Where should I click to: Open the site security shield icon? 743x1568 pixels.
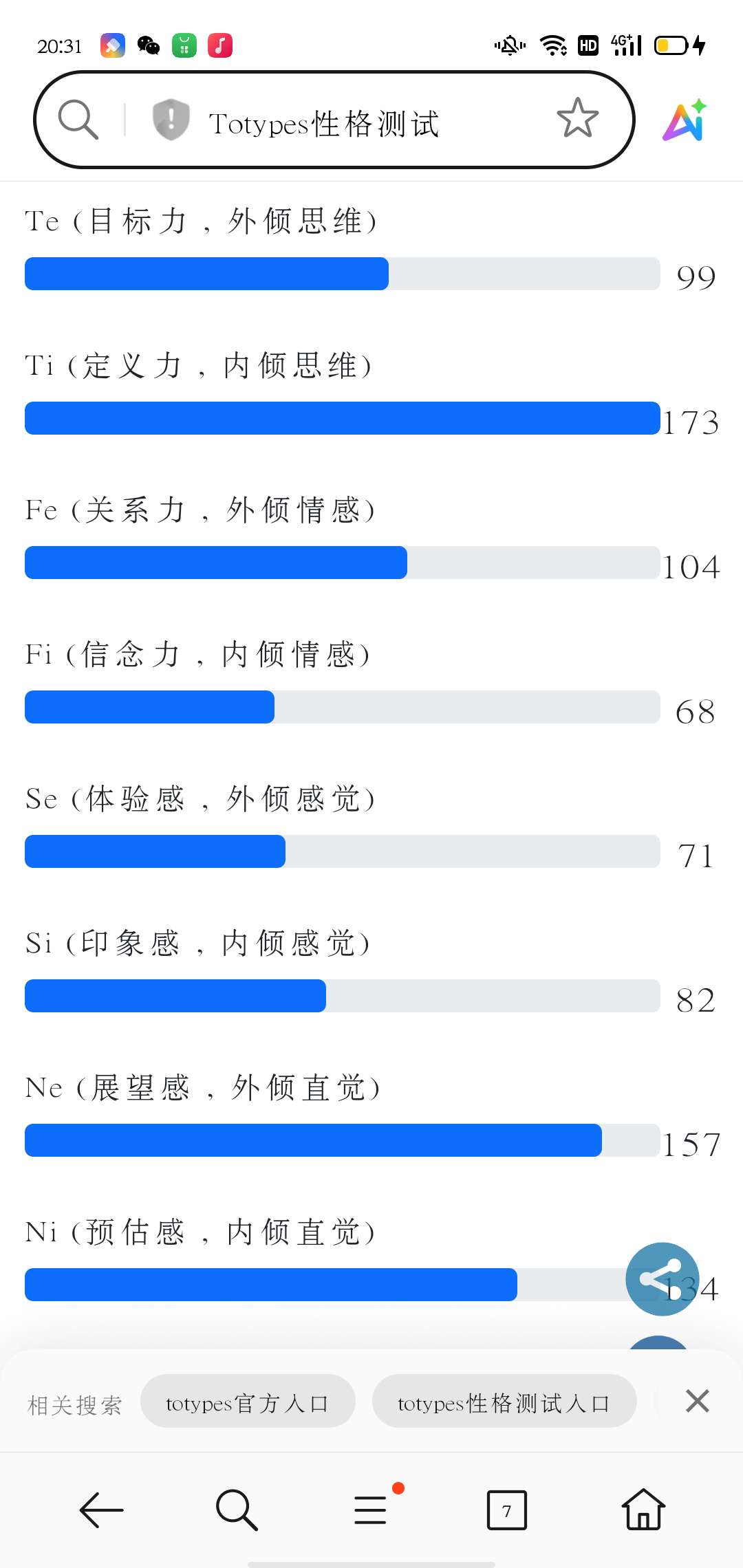click(x=171, y=119)
